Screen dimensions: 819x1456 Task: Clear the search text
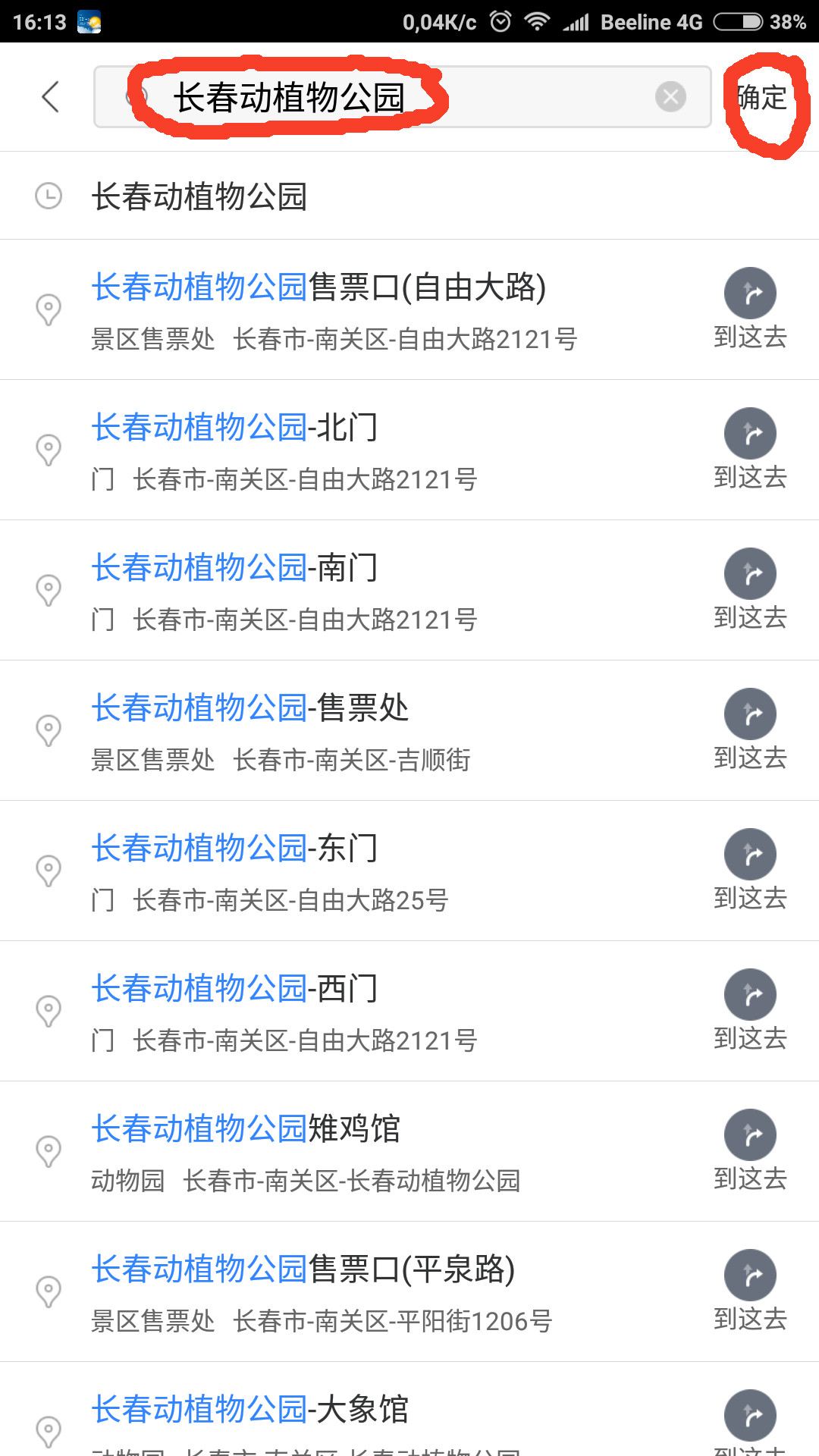point(670,97)
